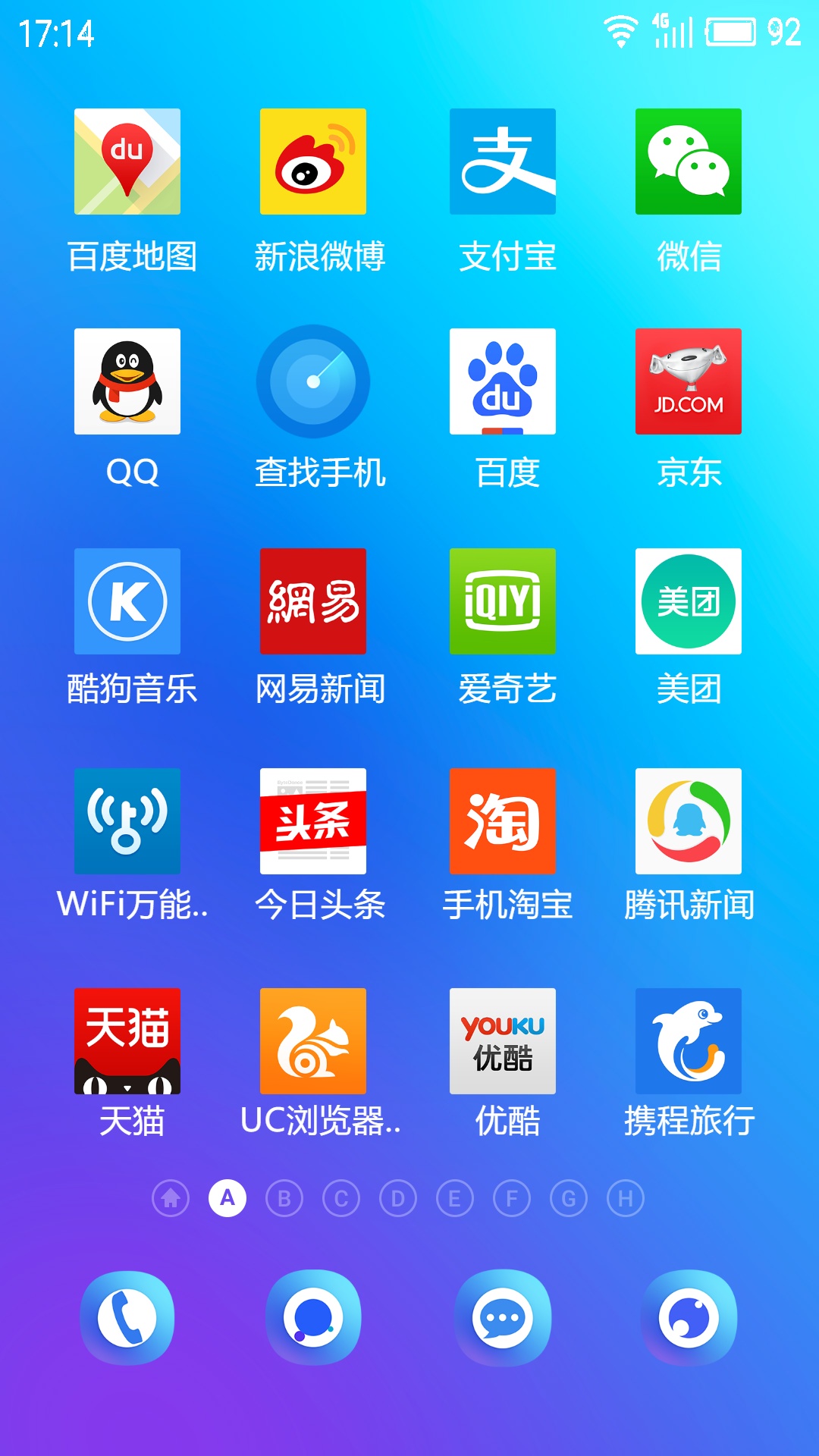Open the 支付宝 app
Viewport: 819px width, 1456px height.
(503, 162)
